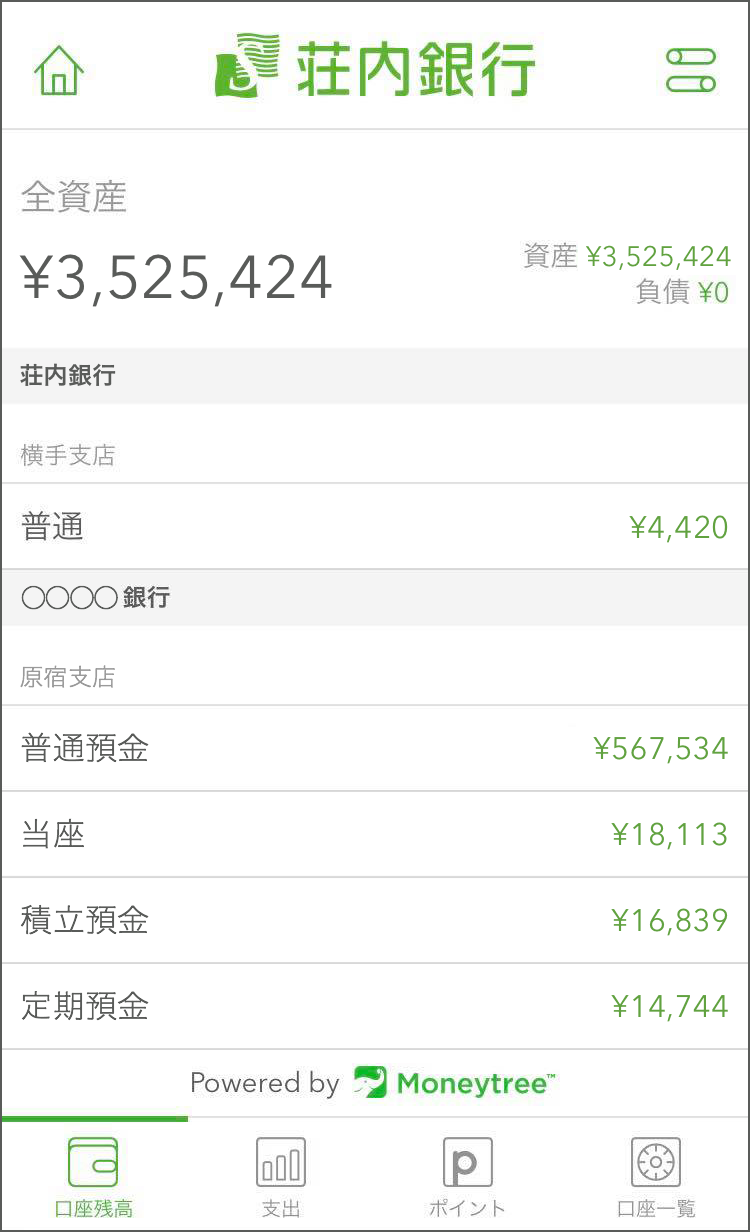Go to the home icon

[x=59, y=71]
